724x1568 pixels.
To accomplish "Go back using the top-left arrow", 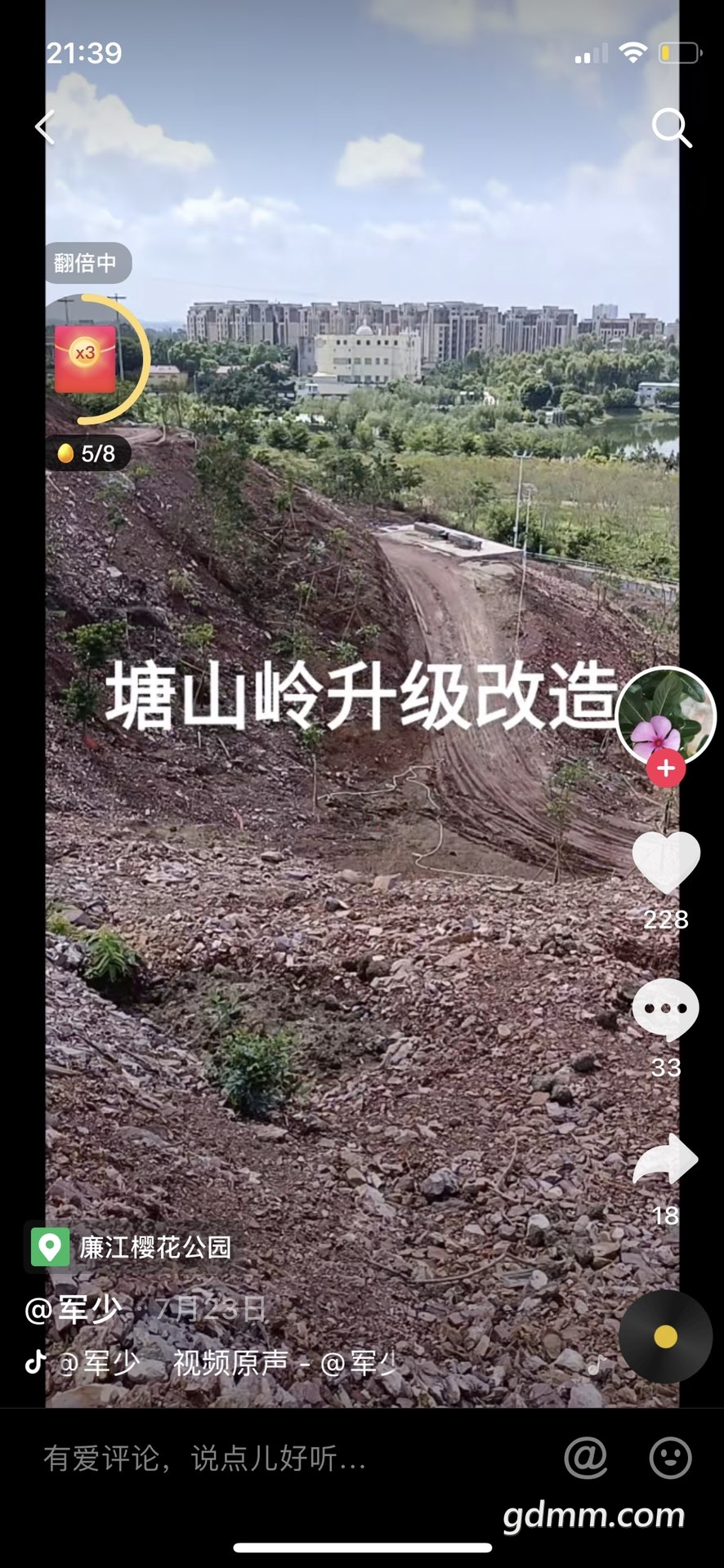I will point(45,127).
